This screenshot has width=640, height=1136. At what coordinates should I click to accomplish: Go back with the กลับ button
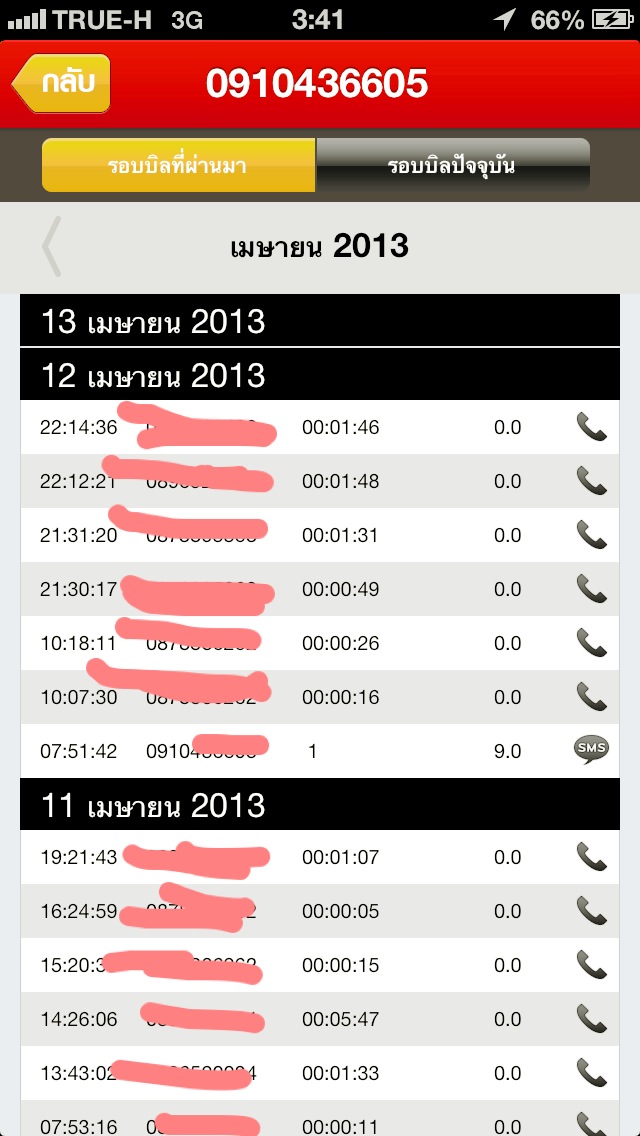pos(62,84)
